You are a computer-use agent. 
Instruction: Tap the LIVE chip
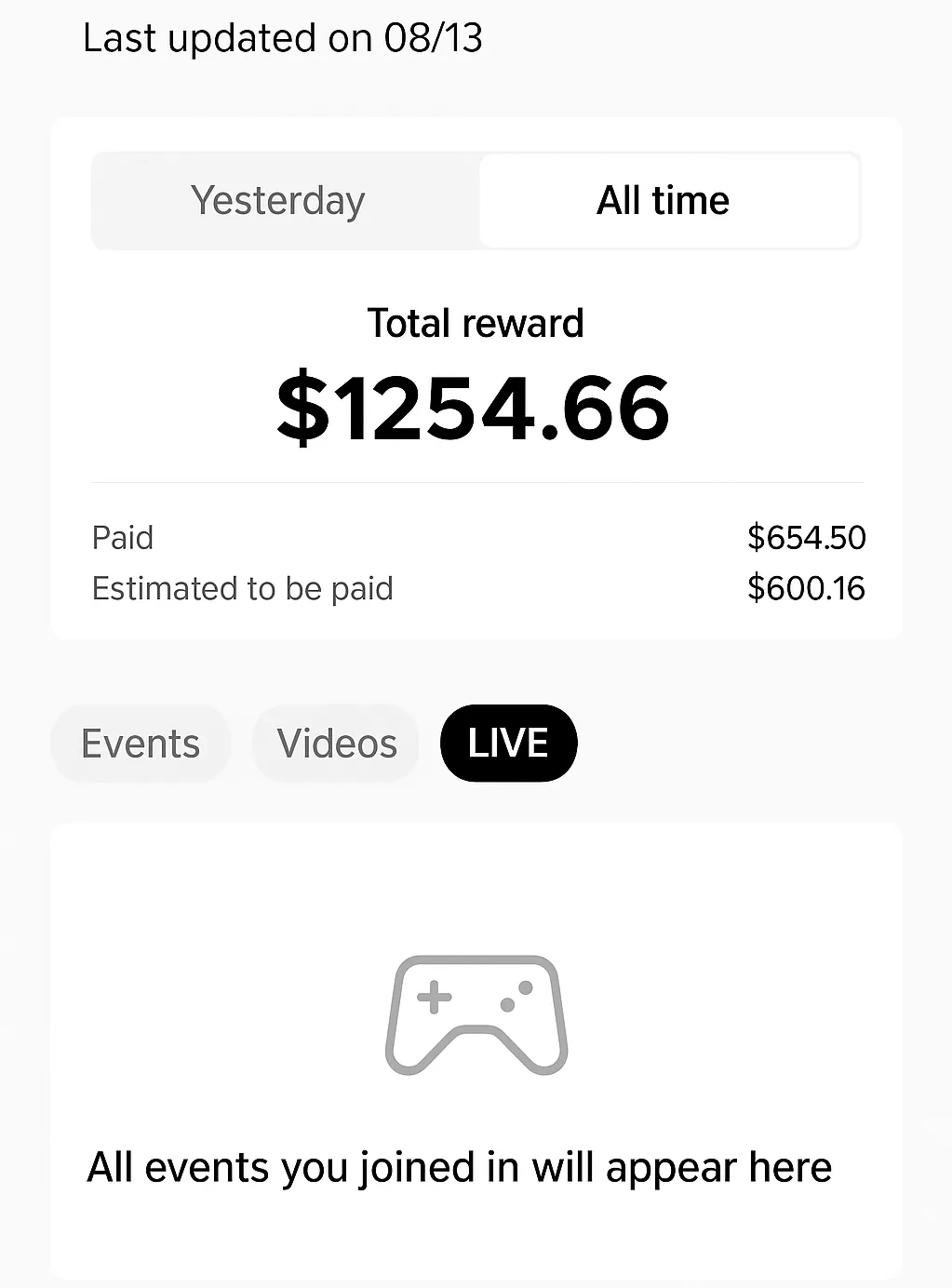[508, 744]
